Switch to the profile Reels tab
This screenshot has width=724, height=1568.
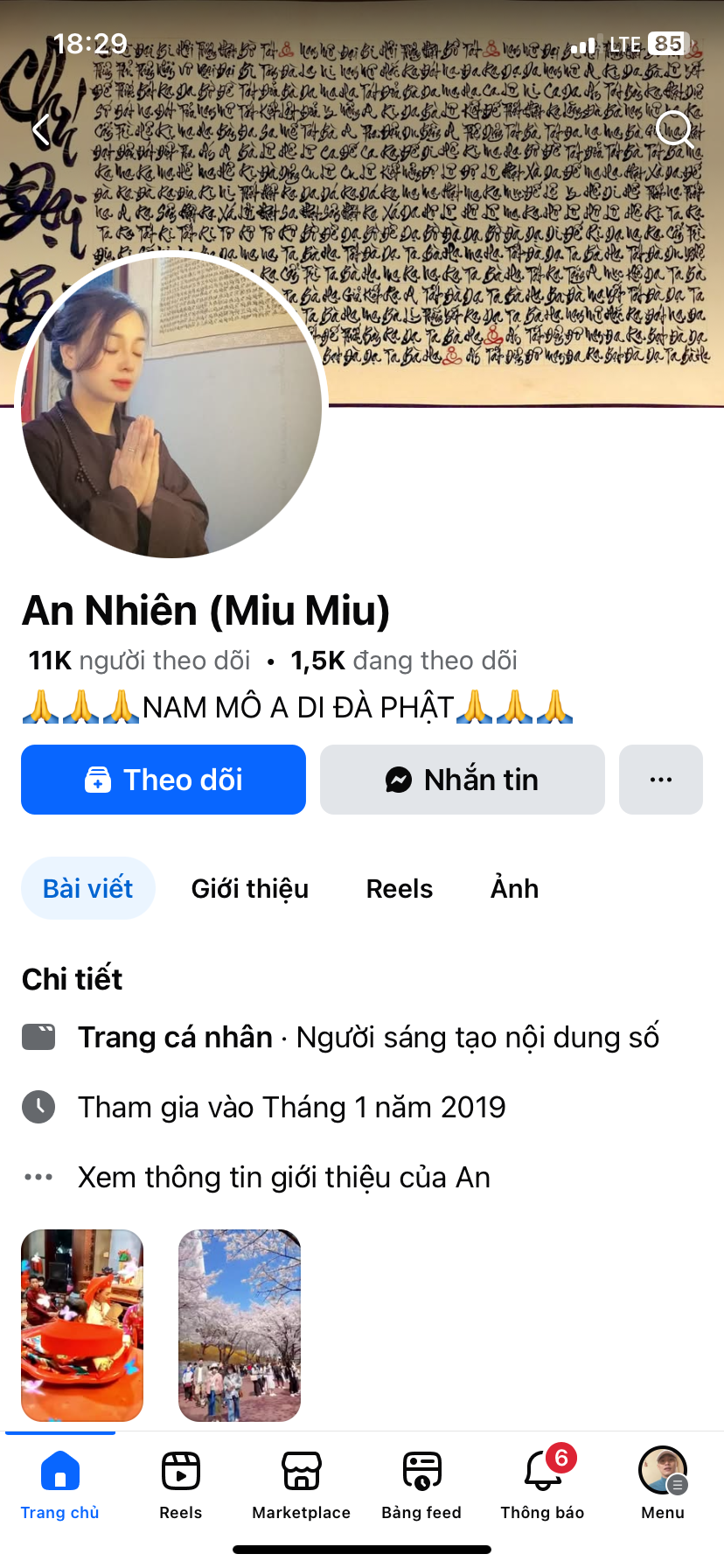tap(400, 888)
